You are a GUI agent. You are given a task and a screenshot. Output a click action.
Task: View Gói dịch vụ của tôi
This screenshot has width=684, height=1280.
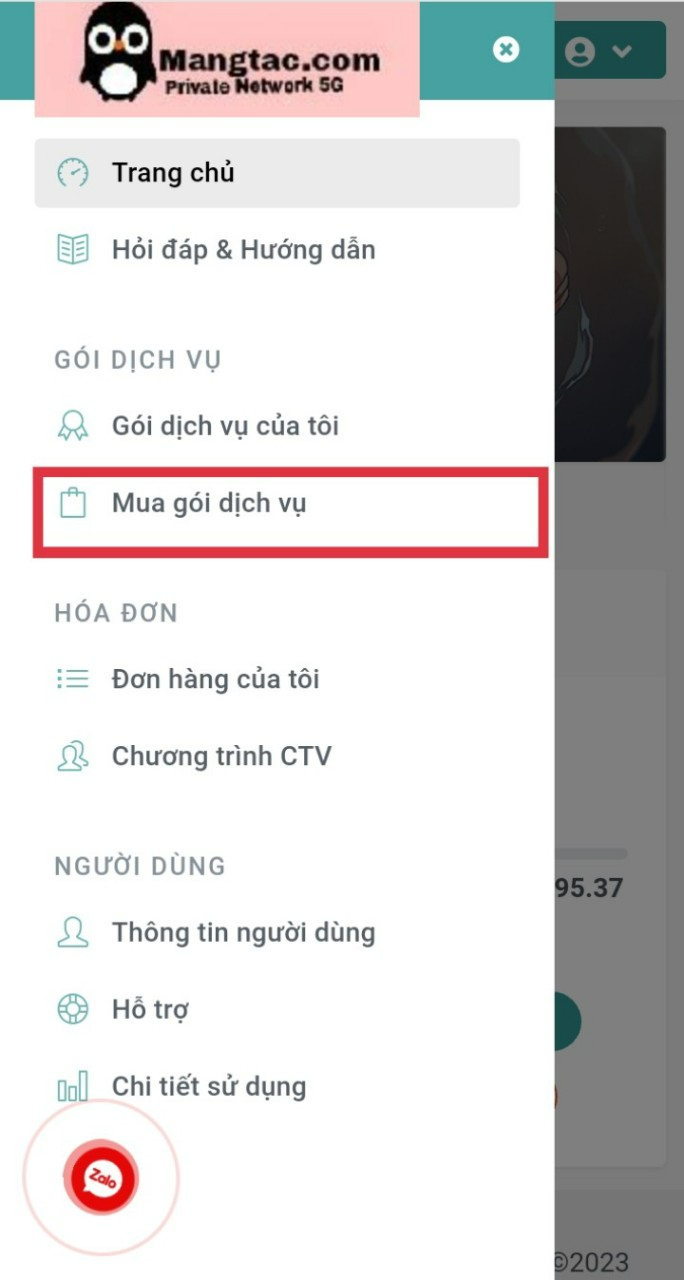[x=225, y=426]
